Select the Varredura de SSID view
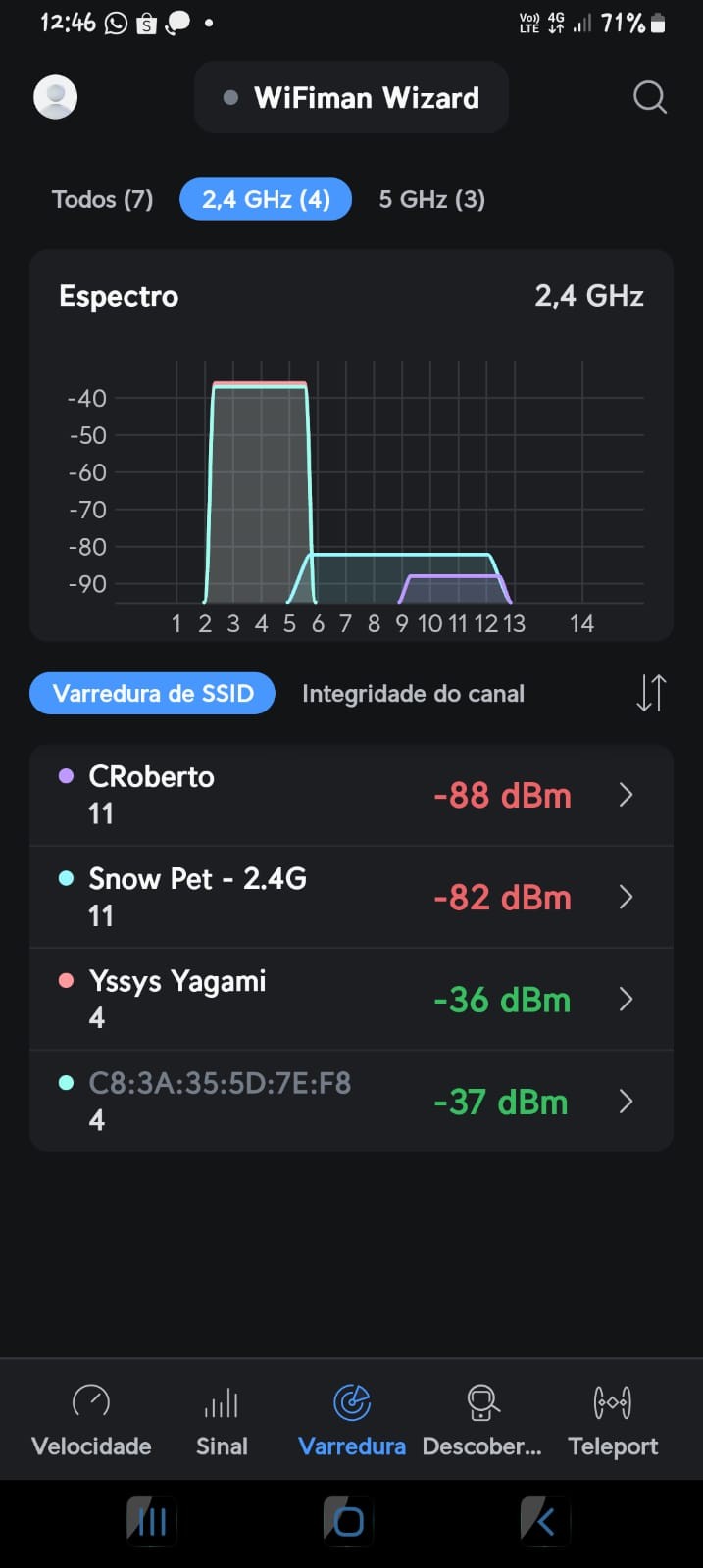 pyautogui.click(x=153, y=694)
